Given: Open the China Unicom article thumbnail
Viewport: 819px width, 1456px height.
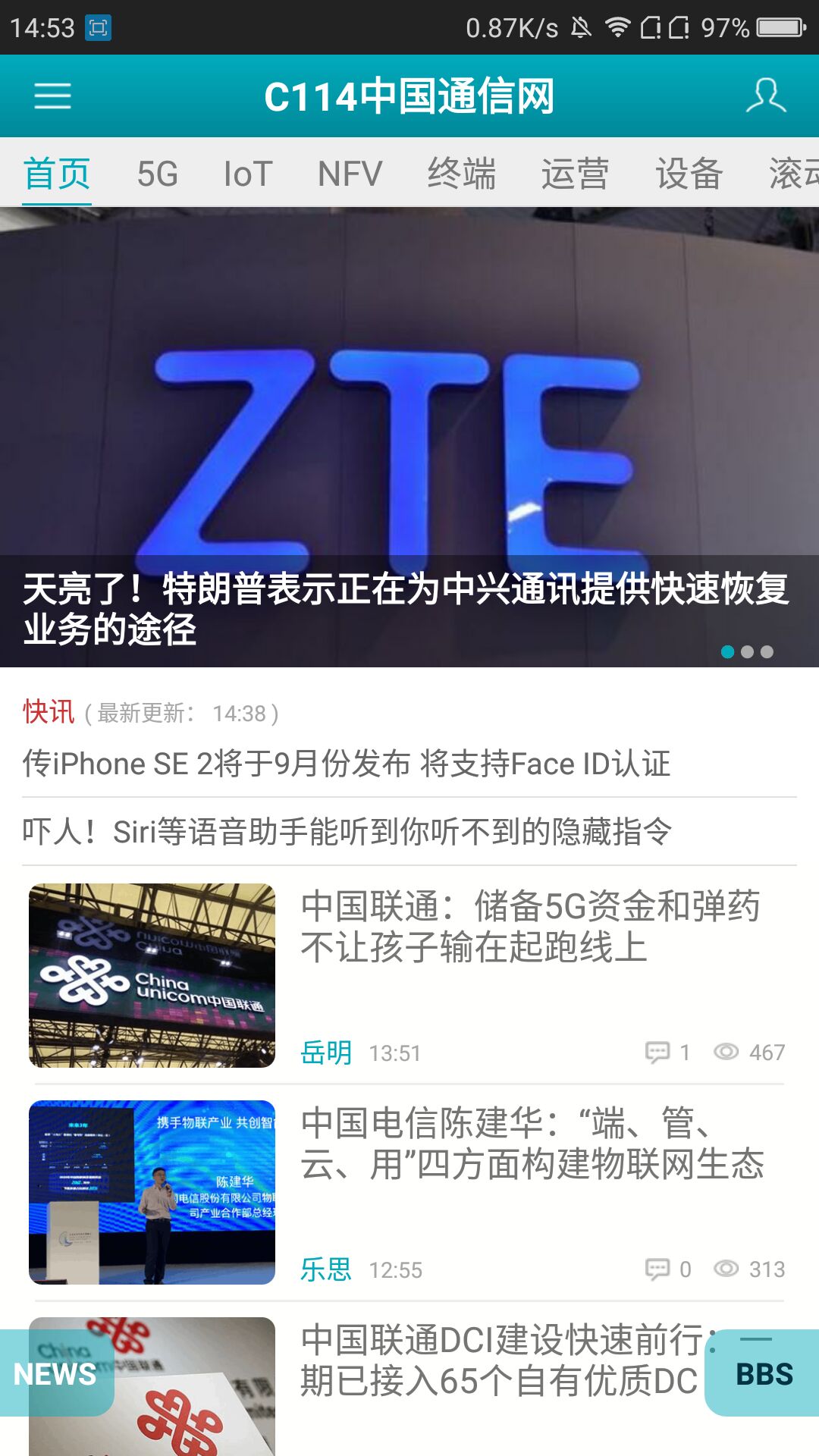Looking at the screenshot, I should (150, 976).
